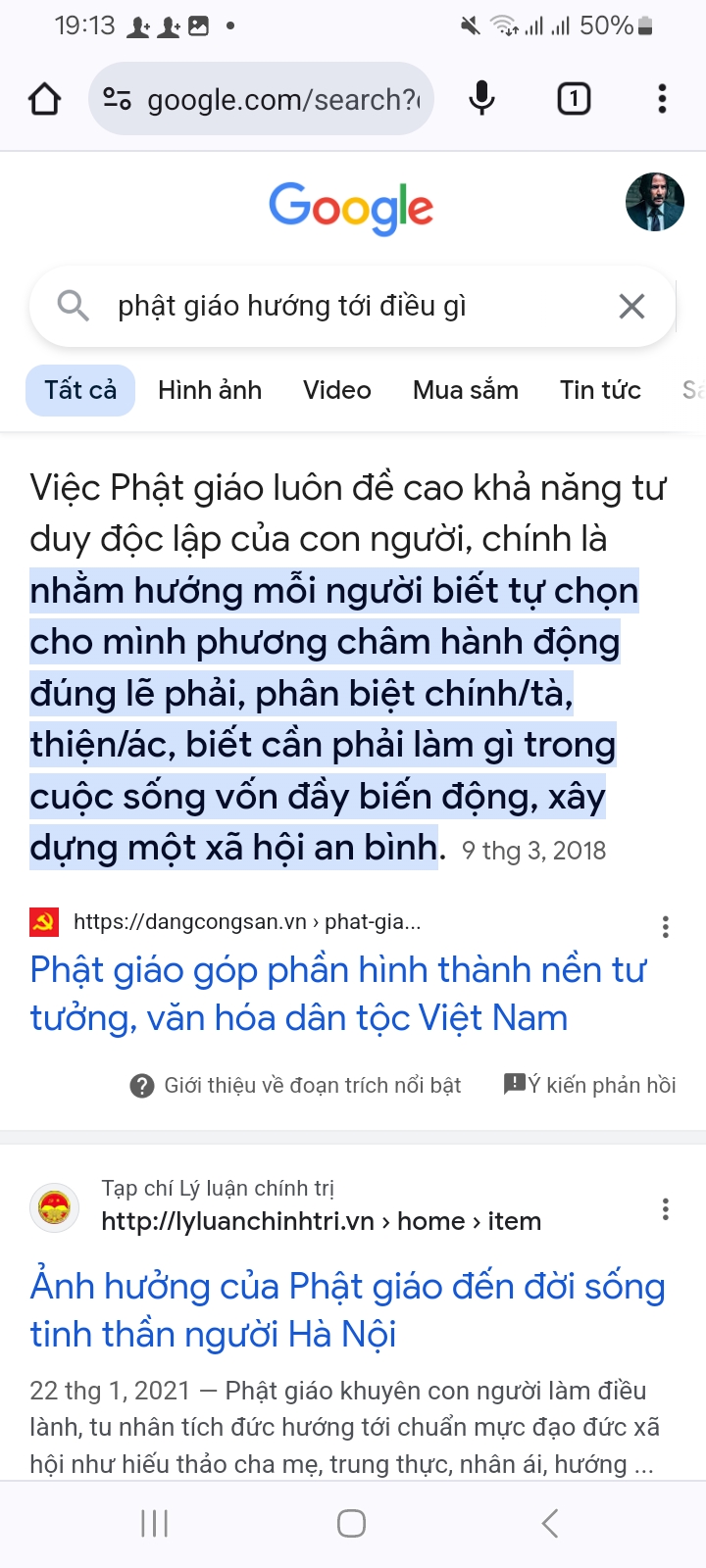Open the lyluanchinhtri.vn Hà Nội article
This screenshot has width=706, height=1568.
[347, 1309]
